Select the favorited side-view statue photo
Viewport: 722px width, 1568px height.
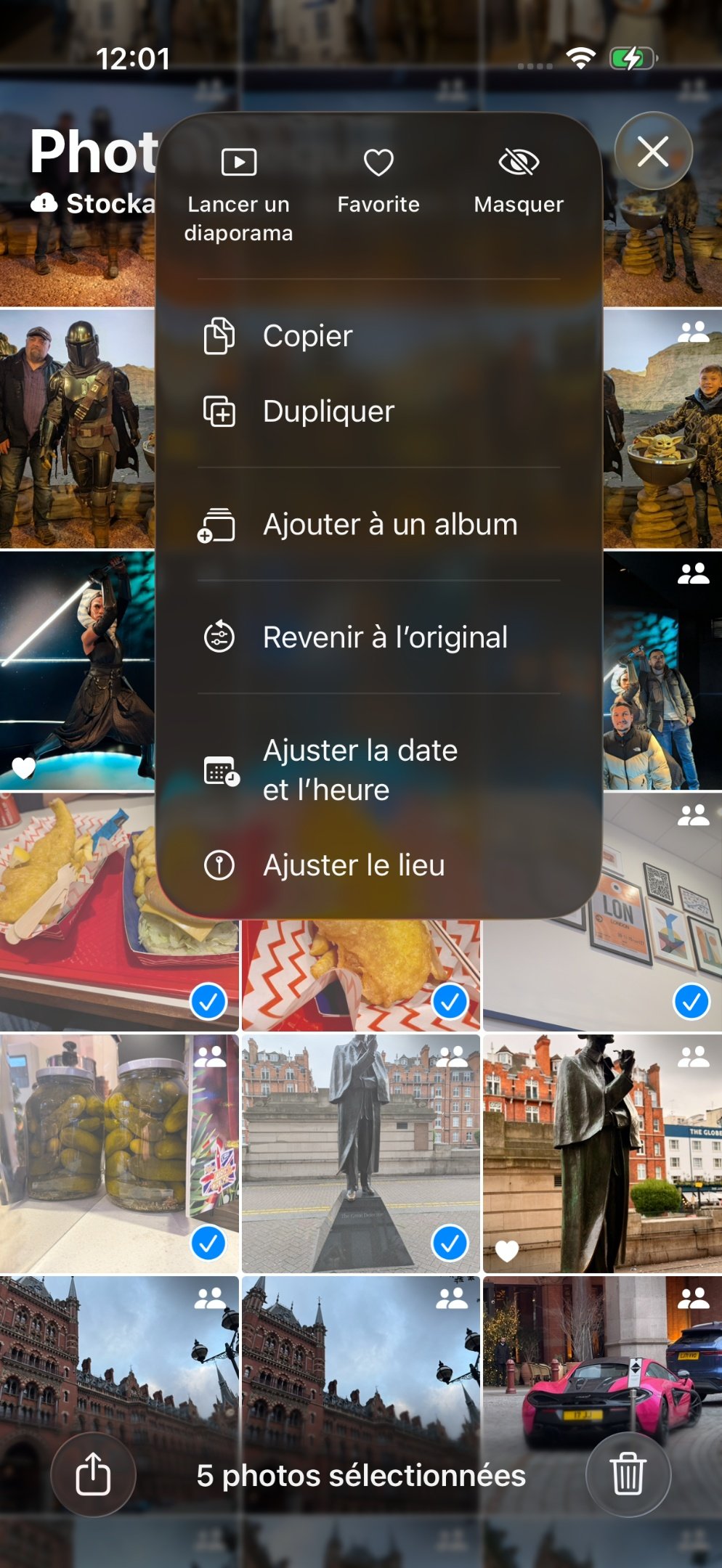click(603, 1154)
